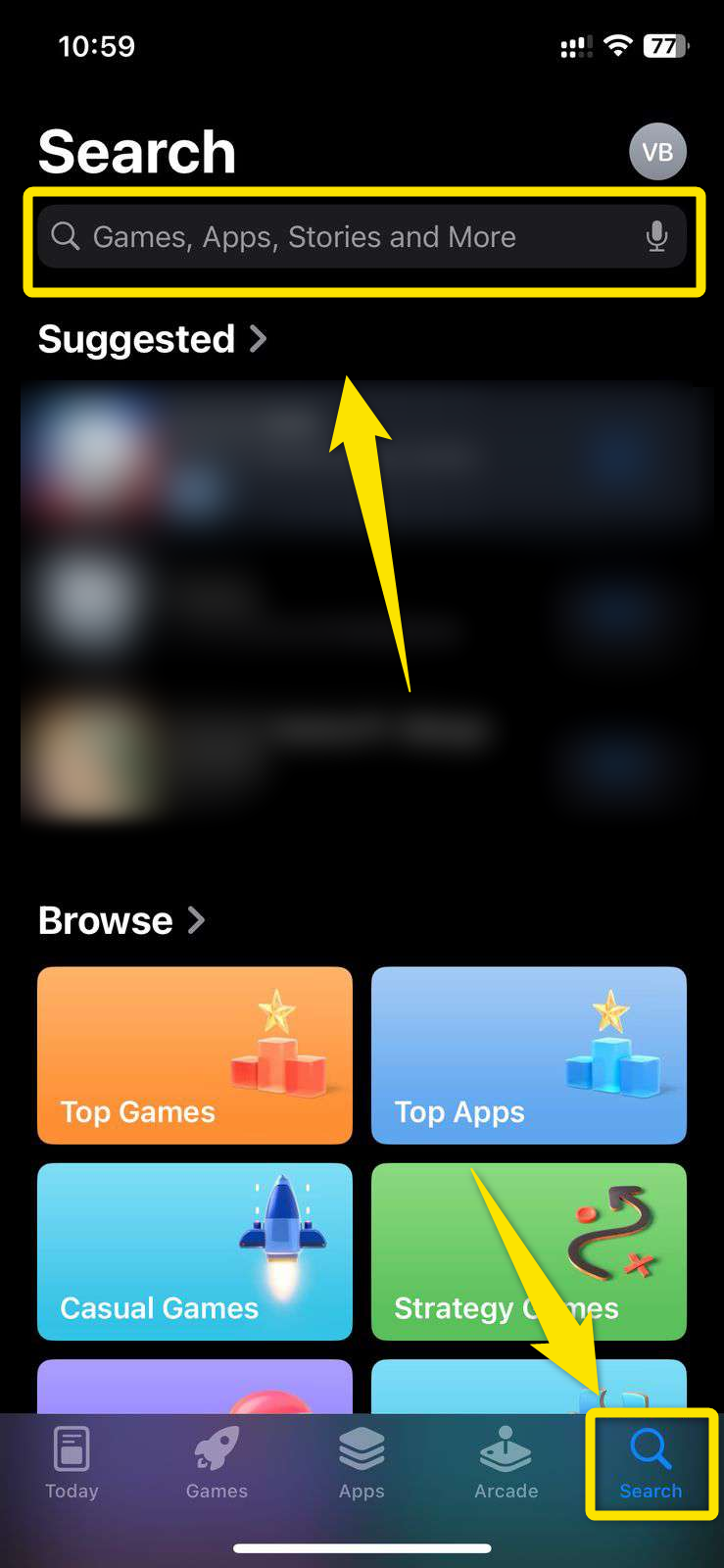Tap the Games, Apps, Stories search field
This screenshot has width=724, height=1568.
(362, 237)
